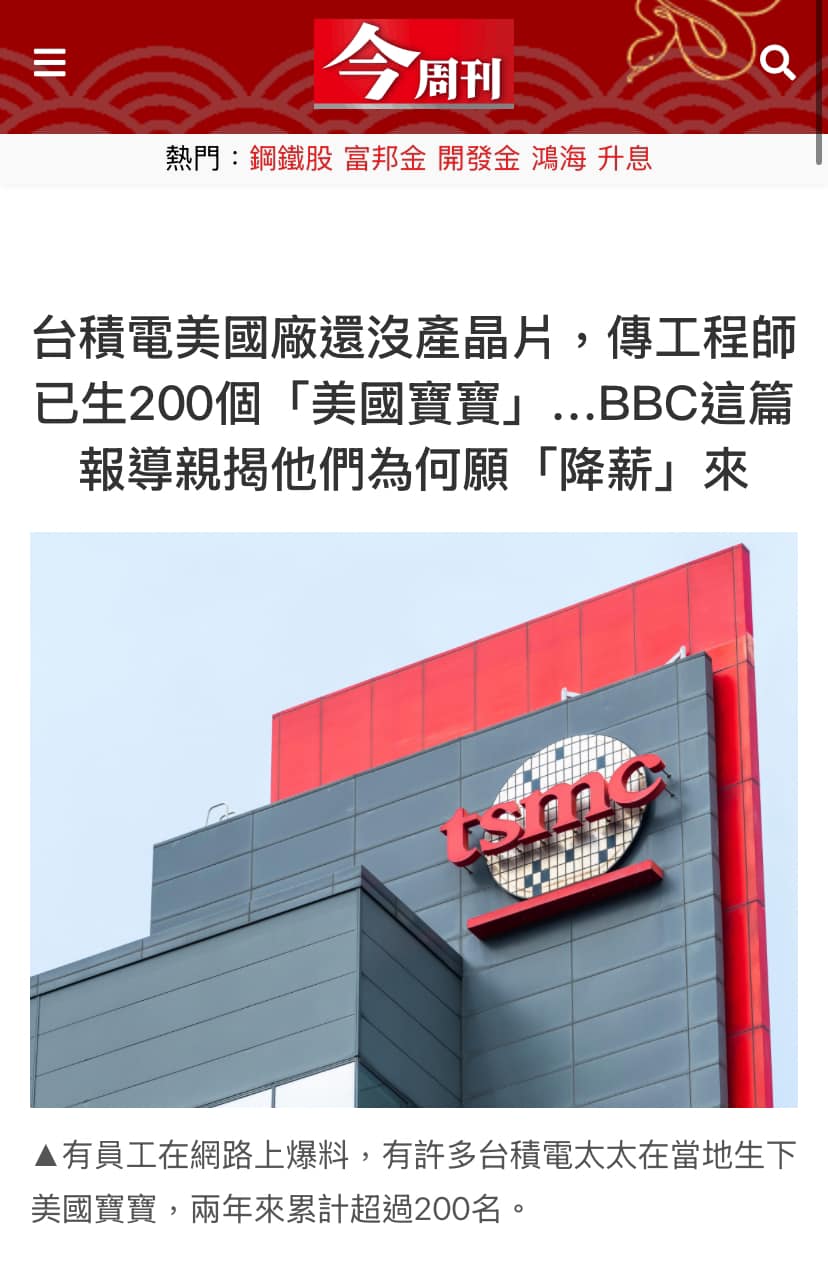
Task: Select the hot topic 開發金
Action: click(478, 158)
